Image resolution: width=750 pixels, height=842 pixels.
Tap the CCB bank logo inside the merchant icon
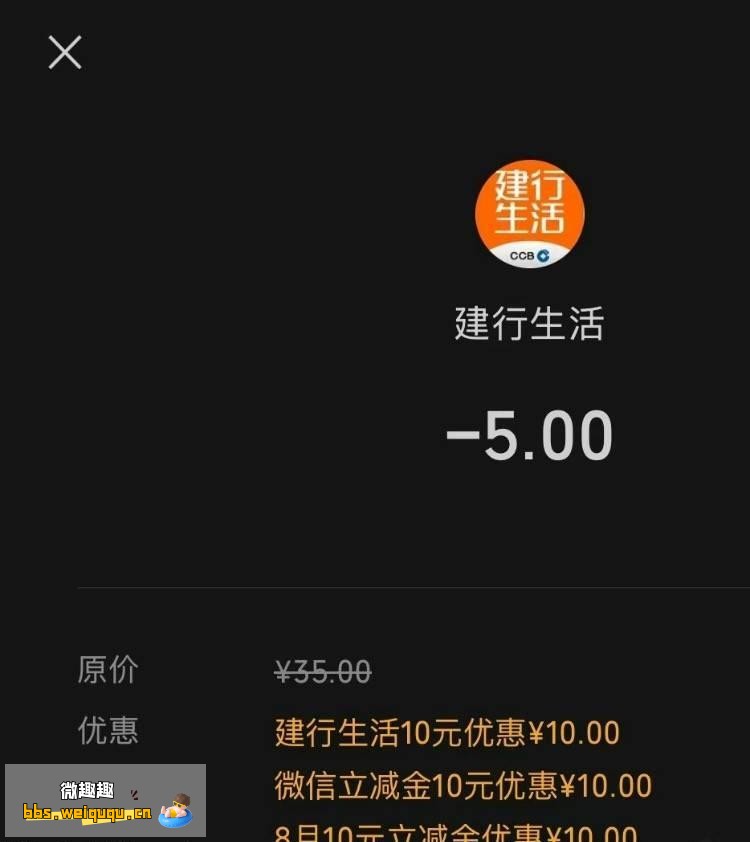tap(531, 253)
